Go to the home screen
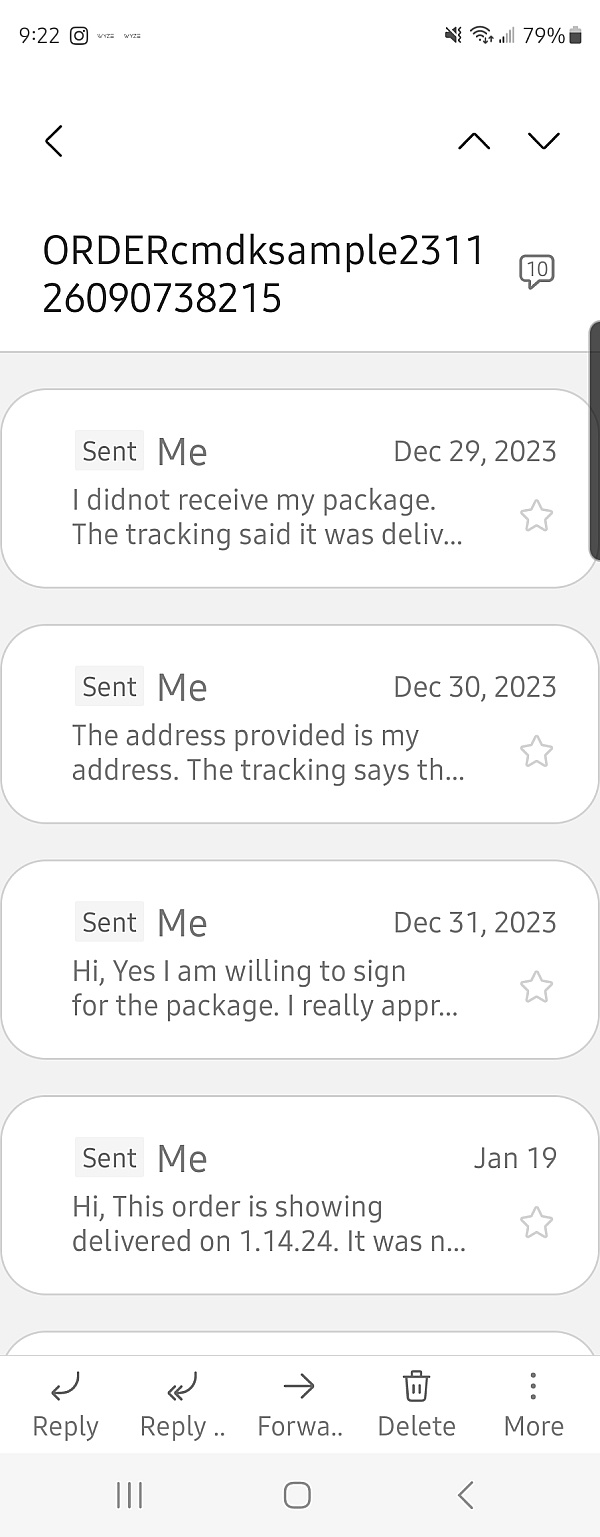The height and width of the screenshot is (1537, 600). [297, 1495]
